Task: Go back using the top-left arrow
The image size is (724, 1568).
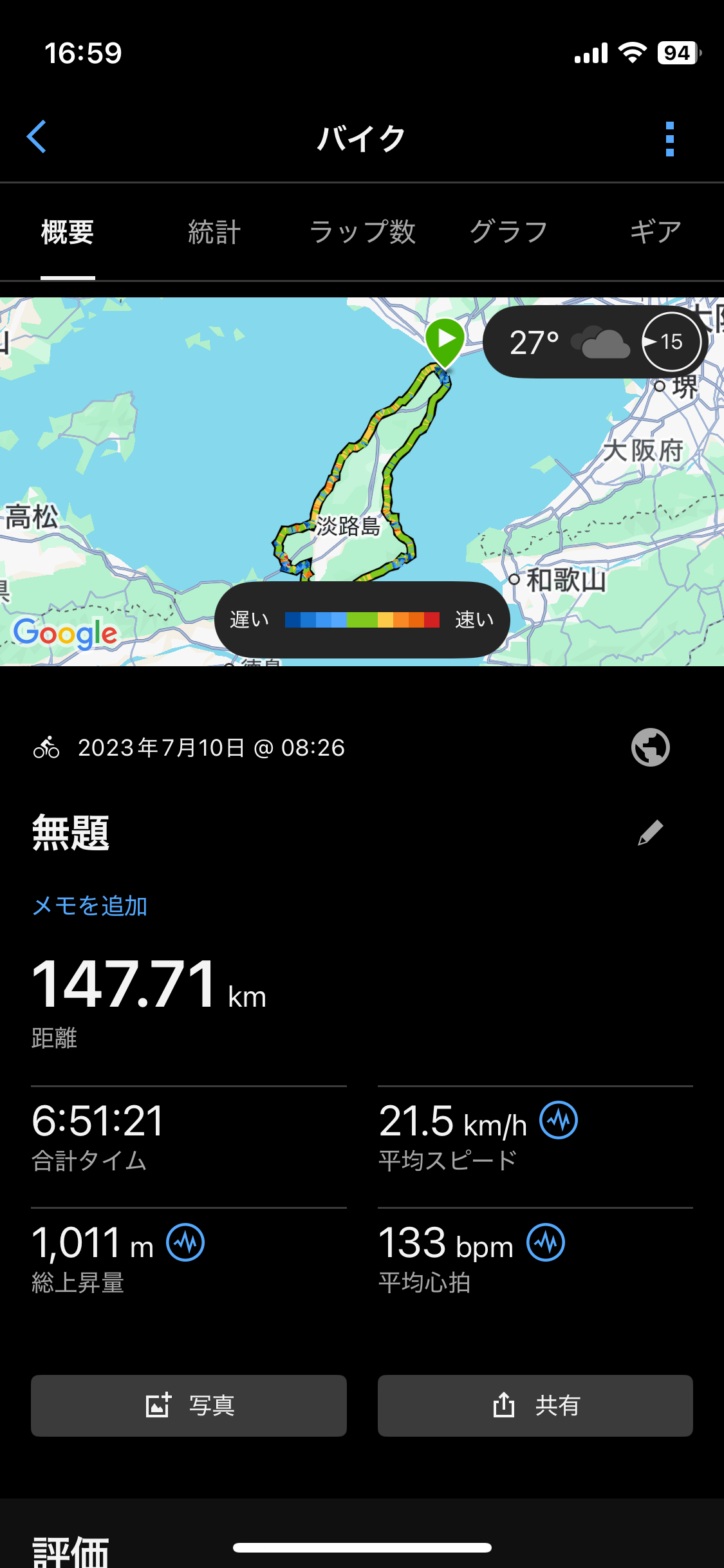Action: click(x=37, y=136)
